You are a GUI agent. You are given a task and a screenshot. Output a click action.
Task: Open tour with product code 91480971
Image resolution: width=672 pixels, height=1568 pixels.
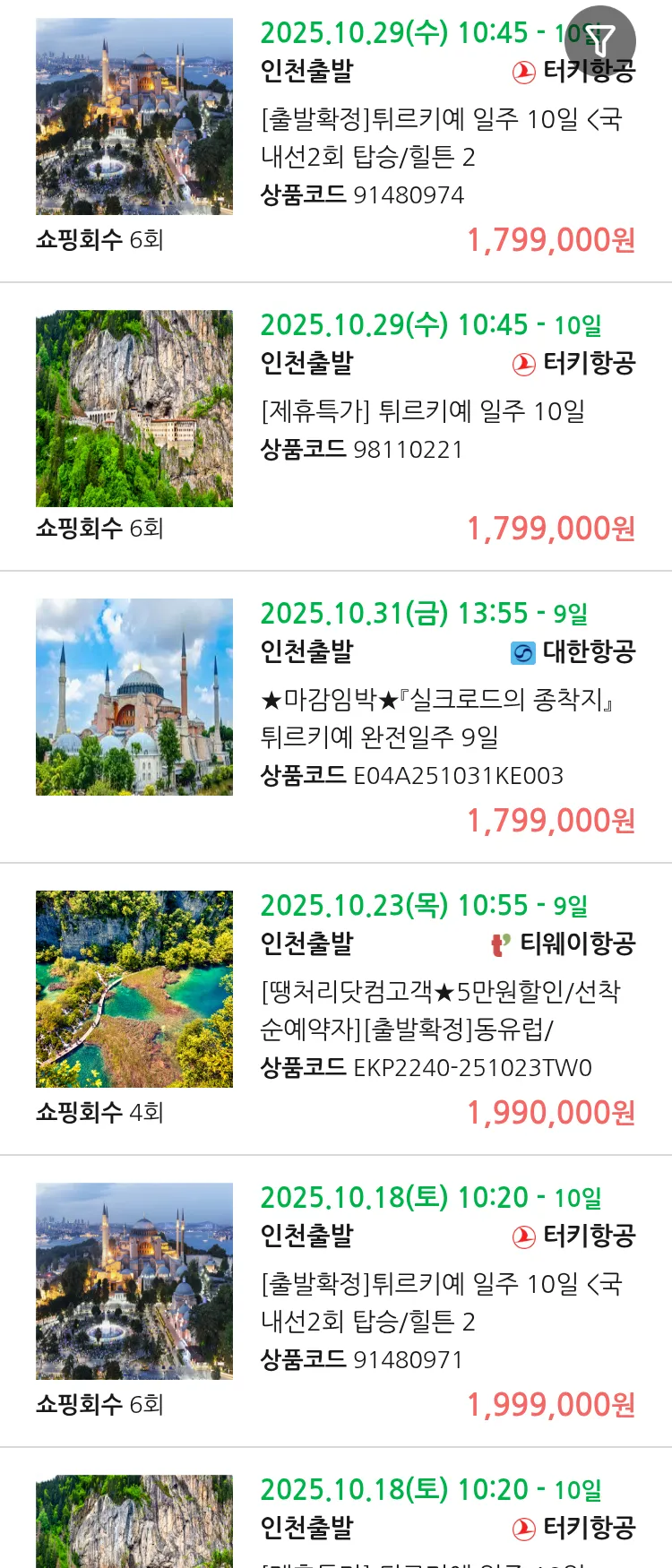coord(441,1302)
